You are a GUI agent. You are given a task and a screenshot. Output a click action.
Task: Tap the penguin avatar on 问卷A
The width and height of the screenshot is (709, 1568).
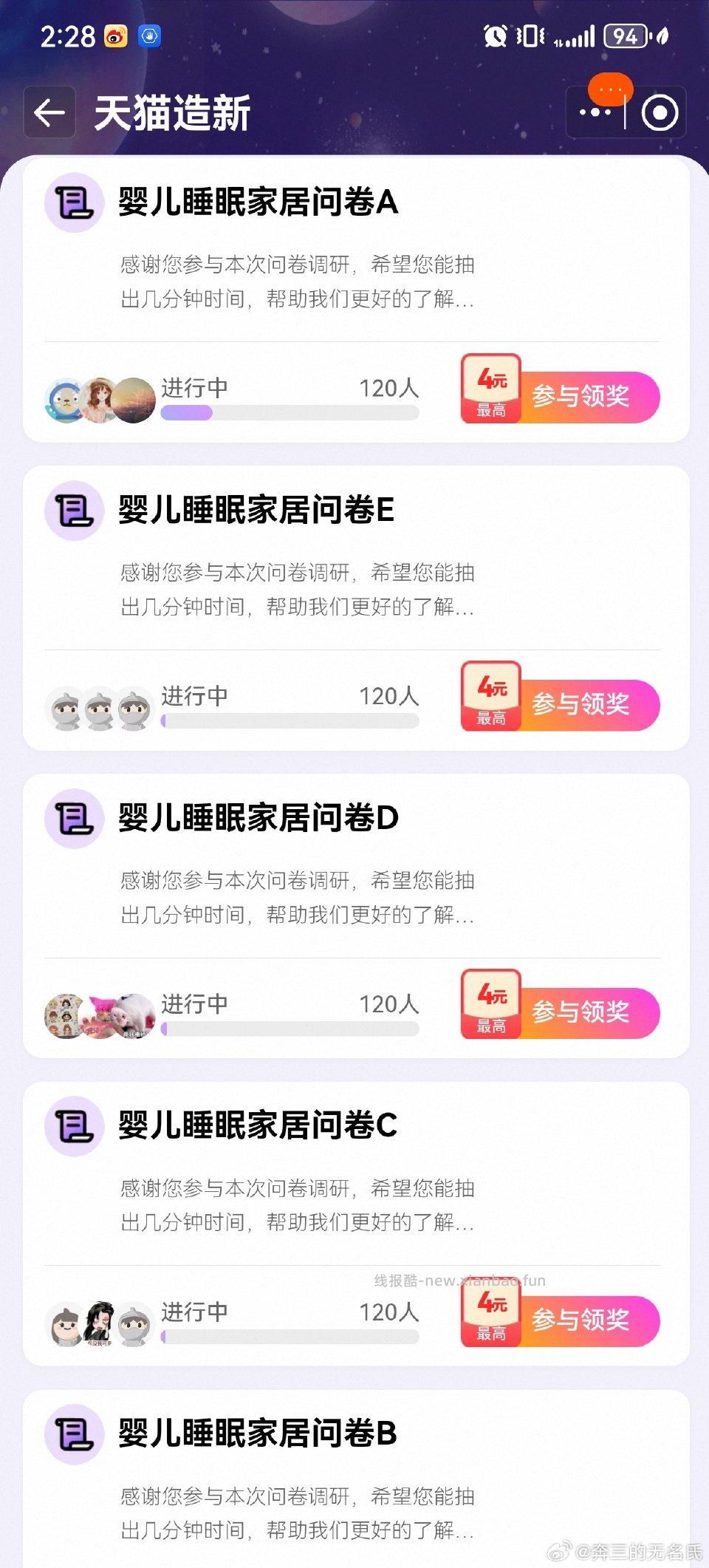65,400
